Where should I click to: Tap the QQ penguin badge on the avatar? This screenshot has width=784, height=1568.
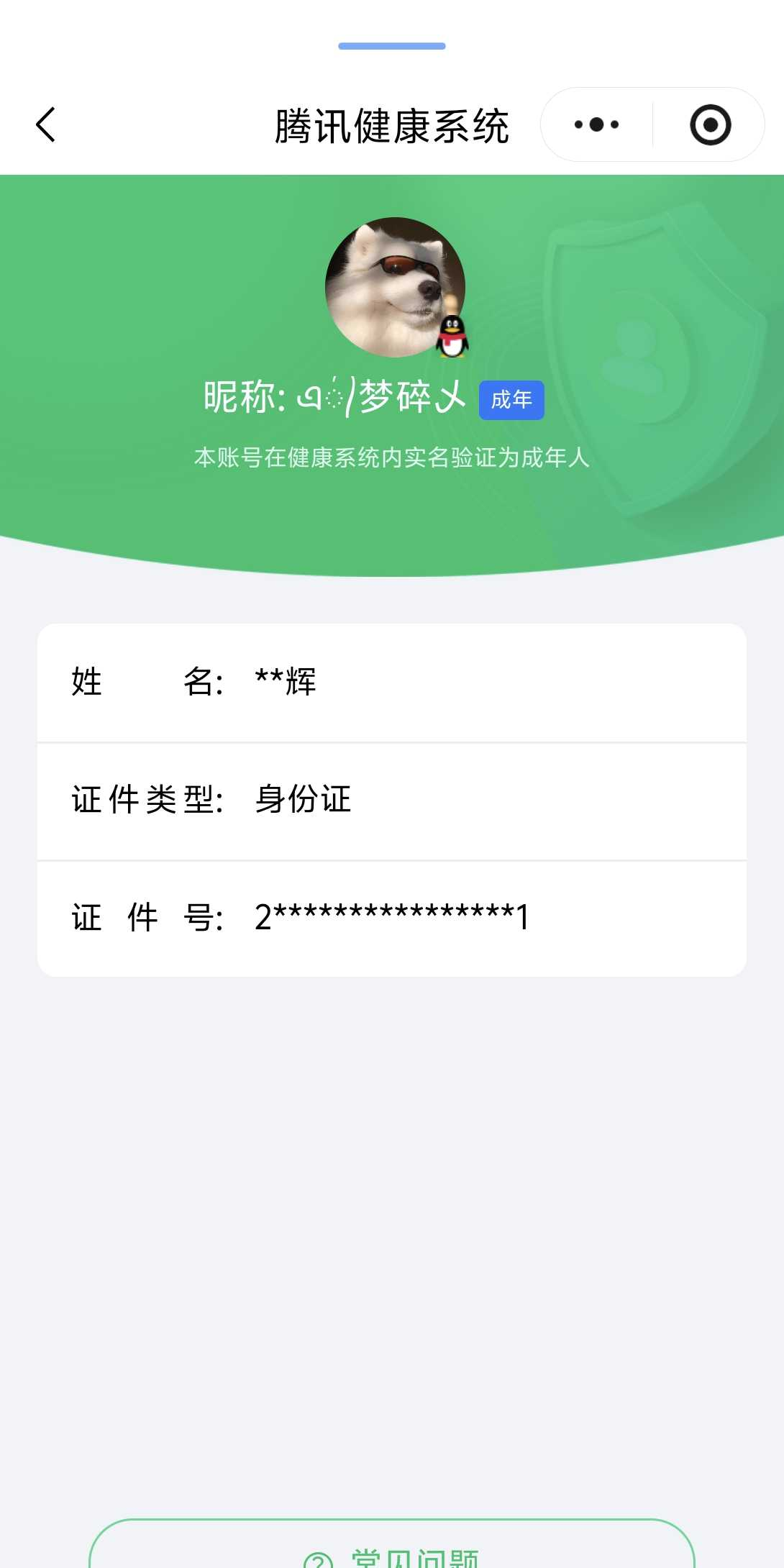452,335
